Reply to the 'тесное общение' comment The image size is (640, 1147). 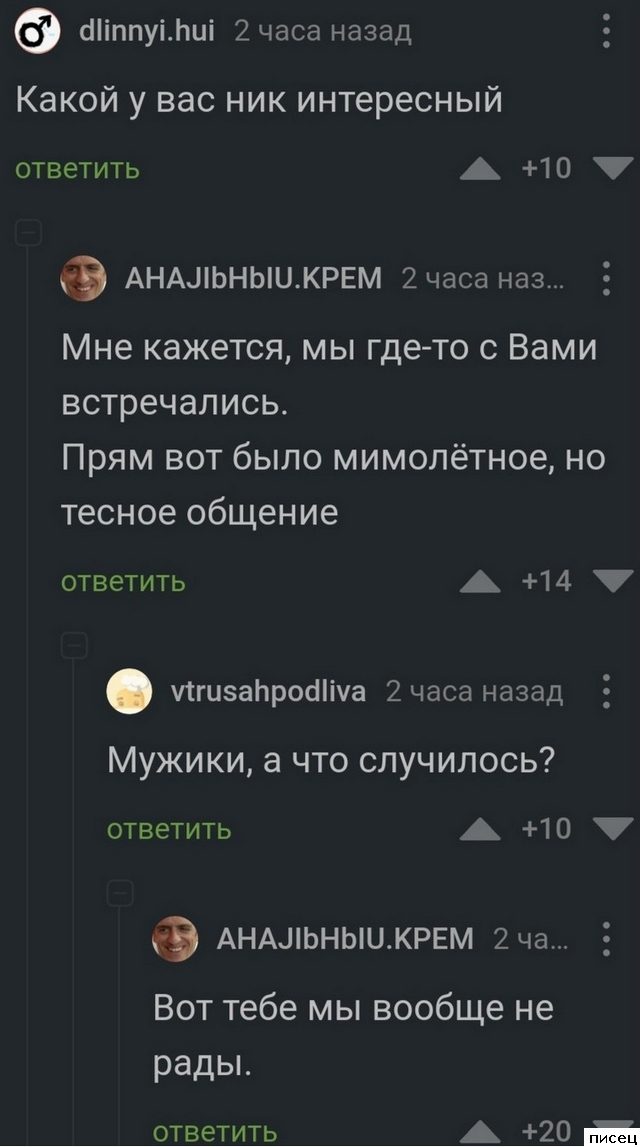point(123,581)
